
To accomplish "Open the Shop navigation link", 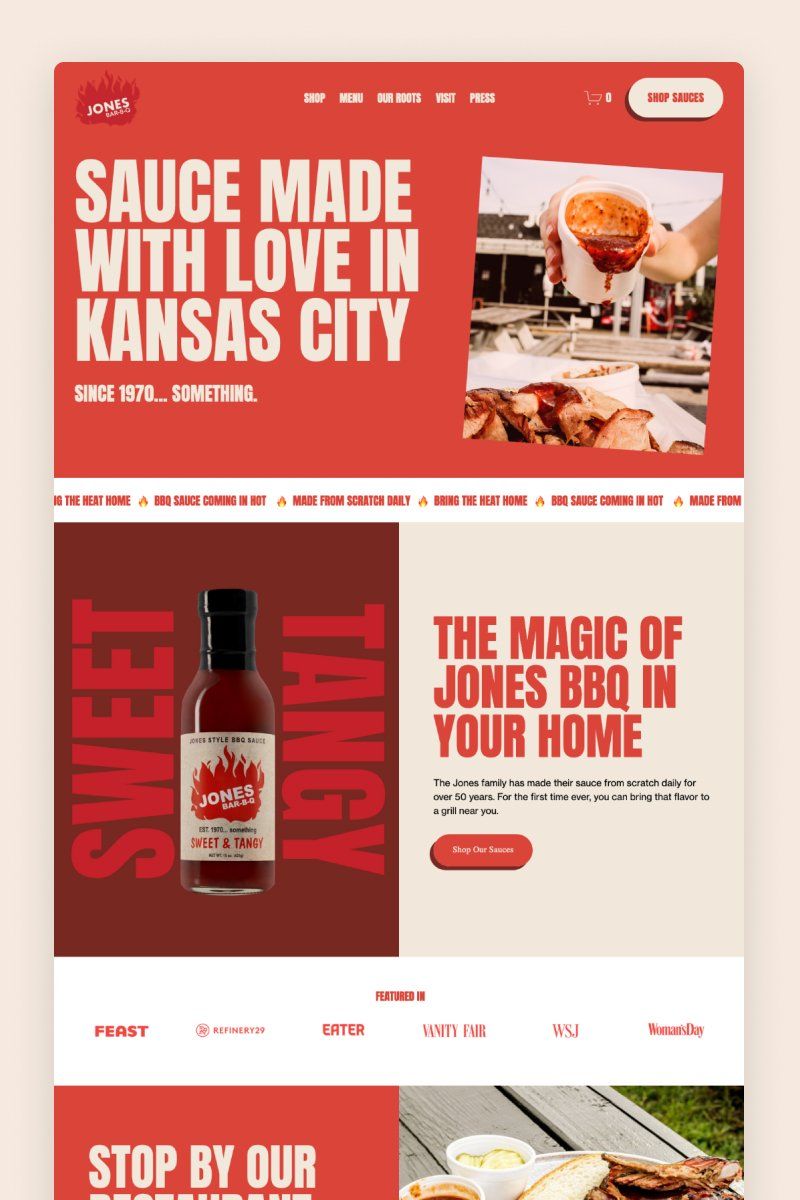I will click(x=314, y=98).
